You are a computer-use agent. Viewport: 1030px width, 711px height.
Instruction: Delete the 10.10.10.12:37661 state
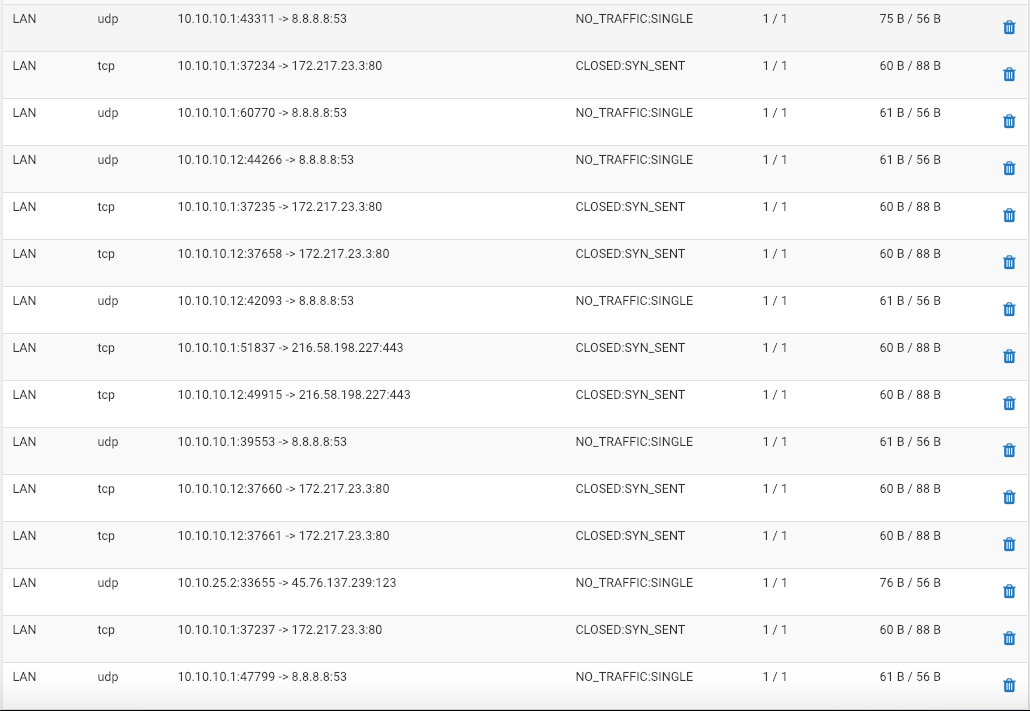pyautogui.click(x=1009, y=544)
